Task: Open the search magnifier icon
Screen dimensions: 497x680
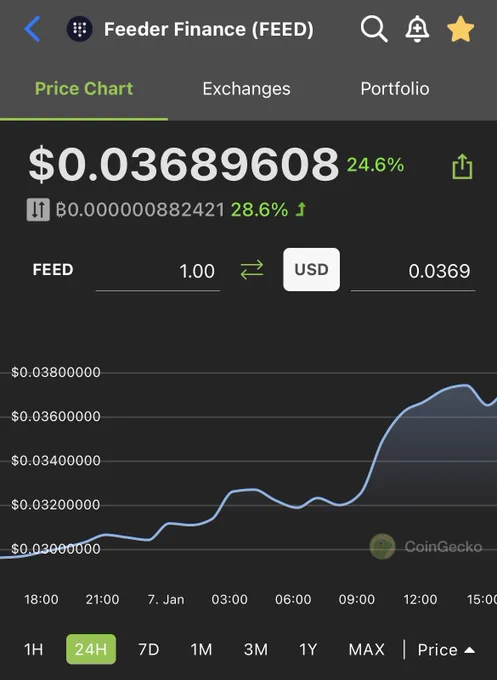Action: pos(374,29)
